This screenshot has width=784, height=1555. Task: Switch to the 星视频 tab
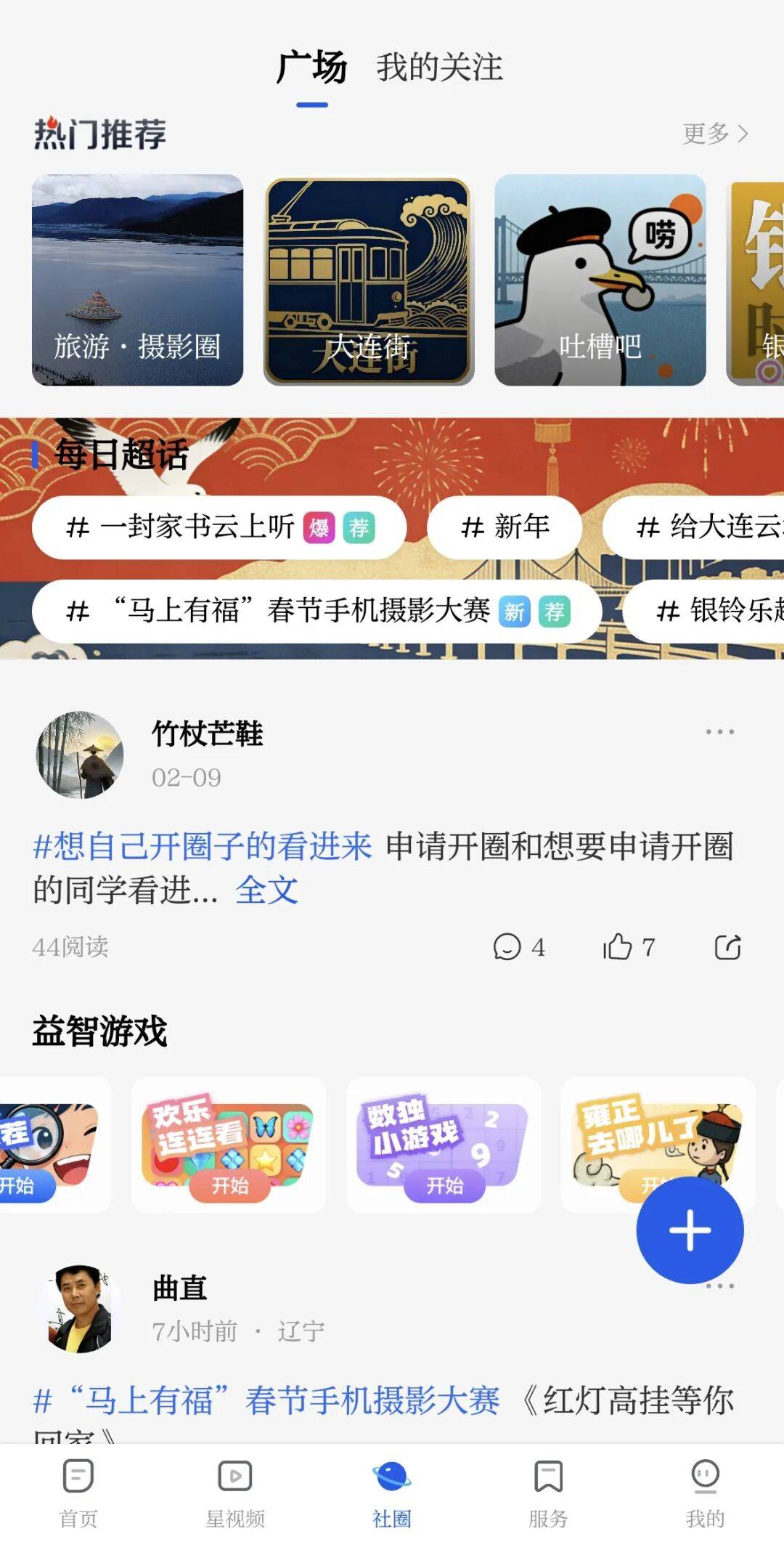tap(235, 1493)
